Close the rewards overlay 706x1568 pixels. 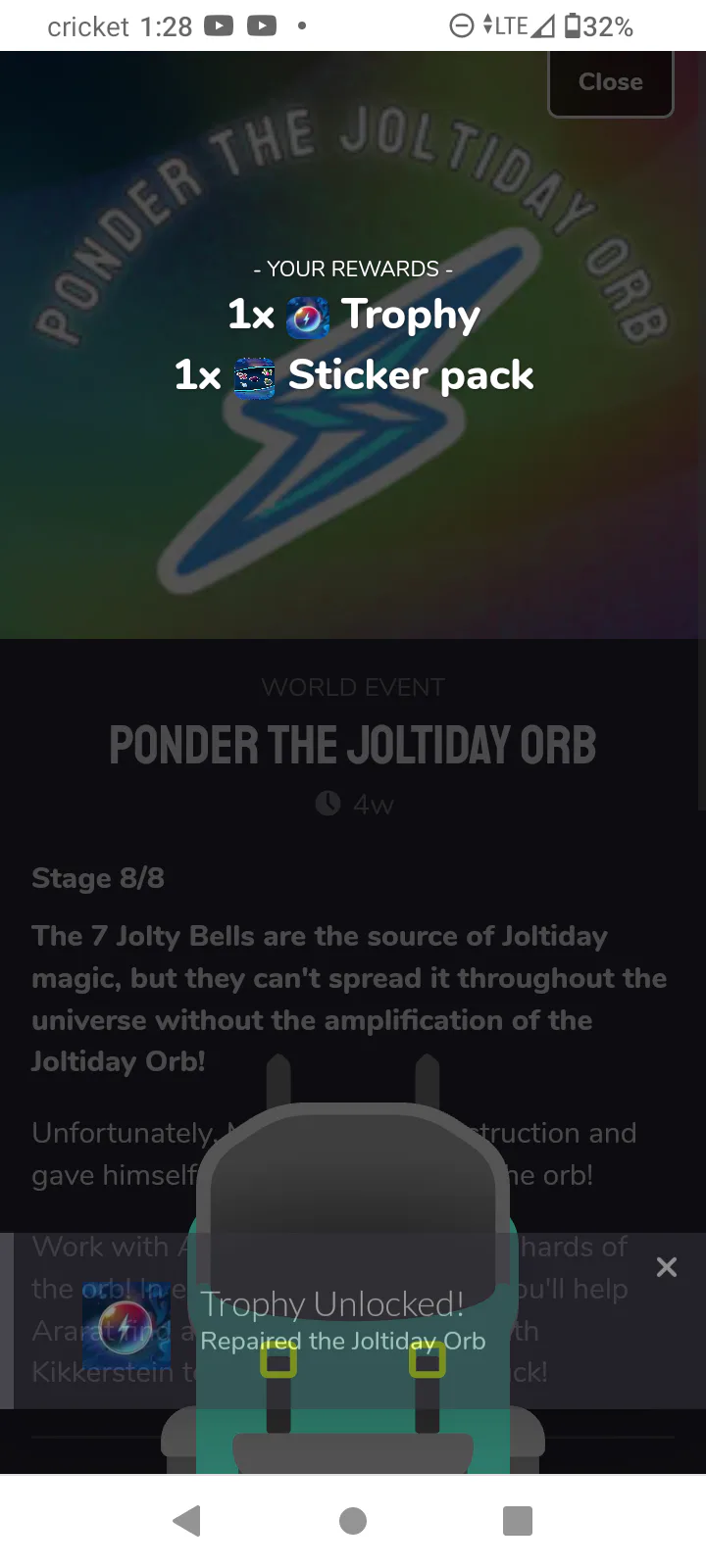[610, 82]
